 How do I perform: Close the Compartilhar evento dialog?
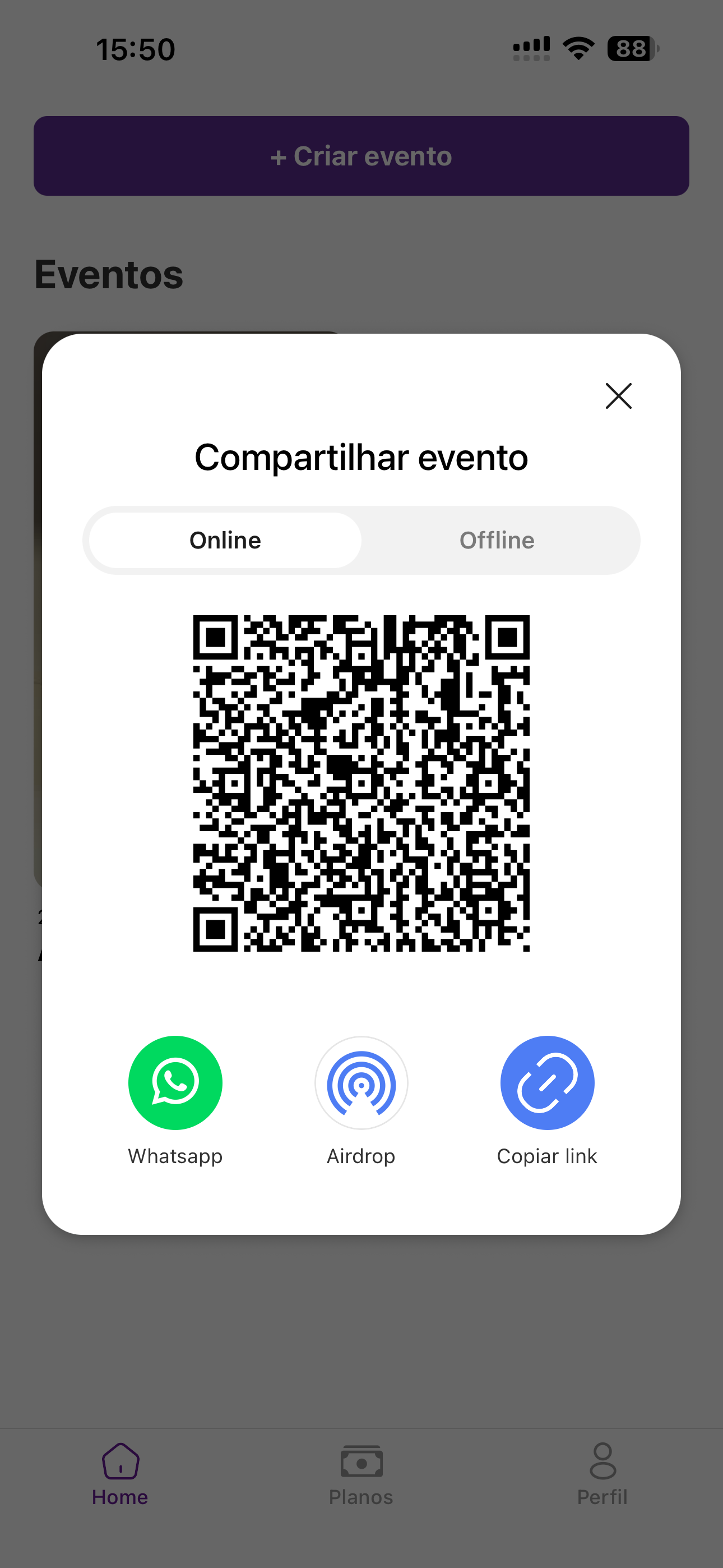(618, 396)
